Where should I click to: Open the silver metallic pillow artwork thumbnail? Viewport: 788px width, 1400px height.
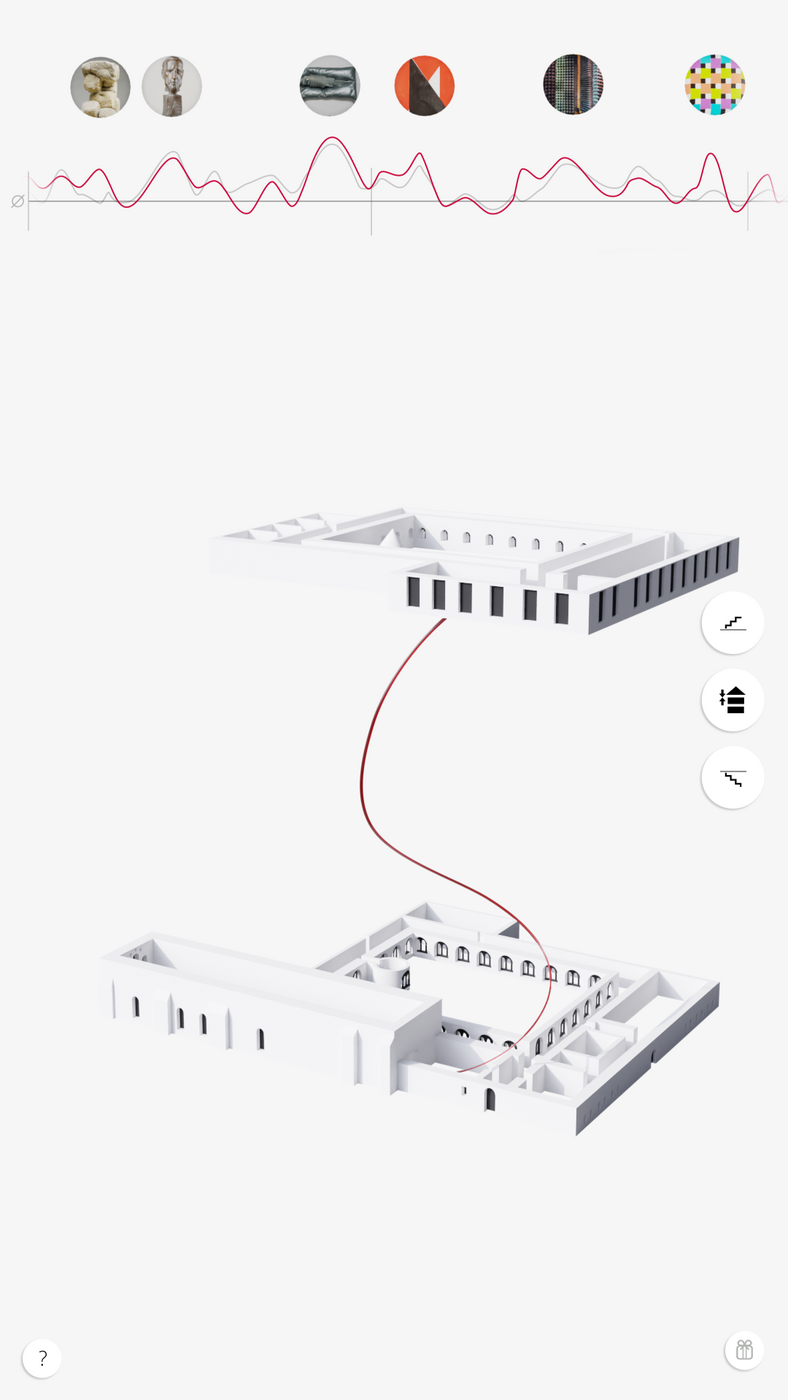[x=330, y=85]
